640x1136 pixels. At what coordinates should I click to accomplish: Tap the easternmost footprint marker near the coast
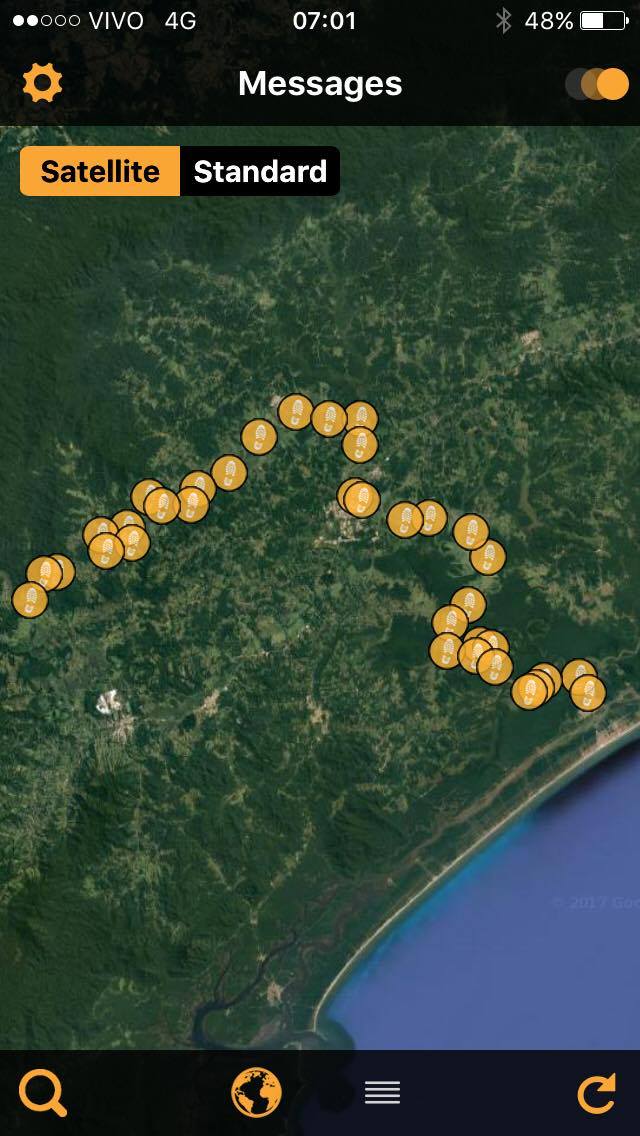click(x=588, y=693)
